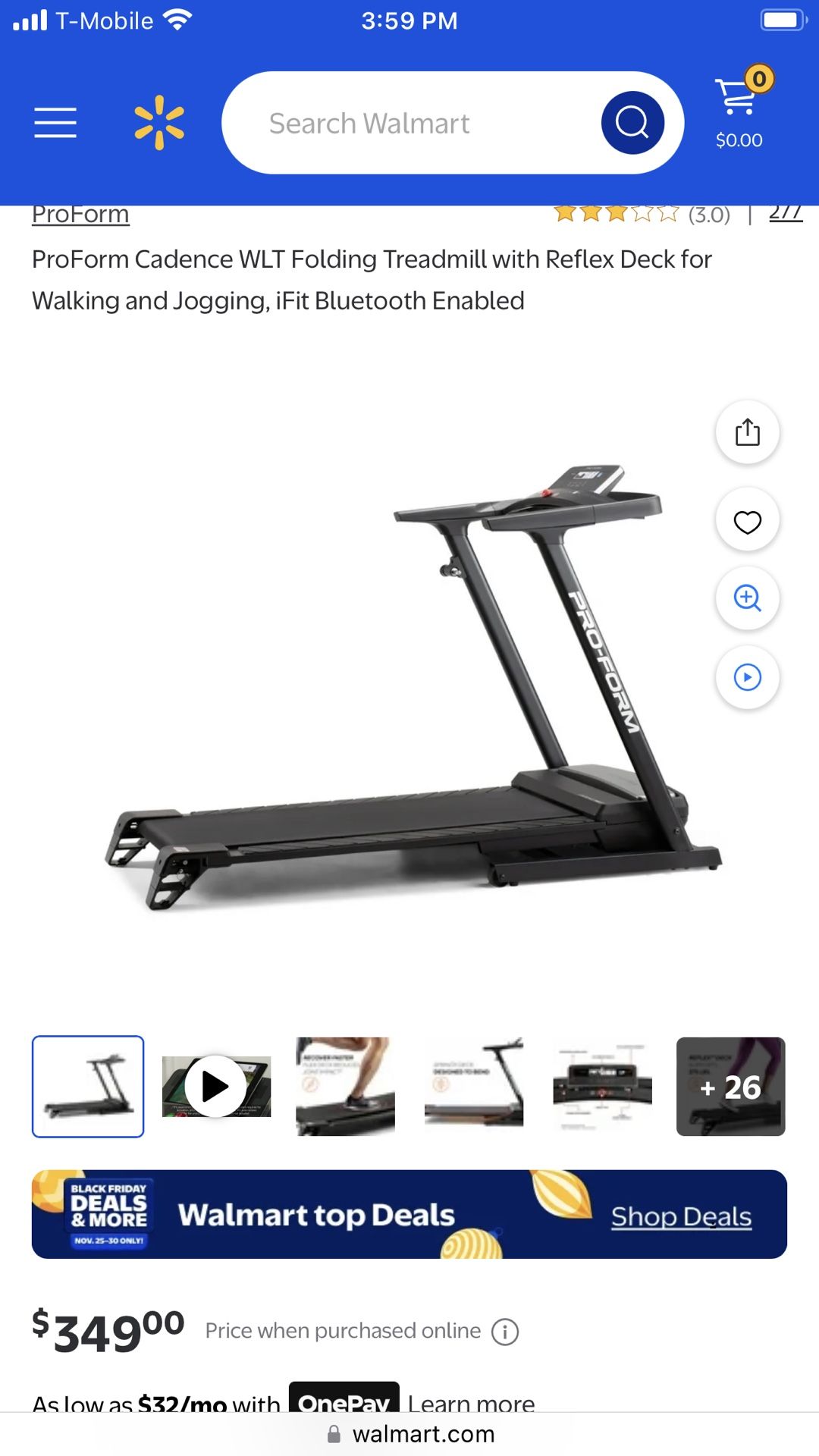This screenshot has height=1456, width=819.
Task: Share the treadmill product
Action: [747, 431]
